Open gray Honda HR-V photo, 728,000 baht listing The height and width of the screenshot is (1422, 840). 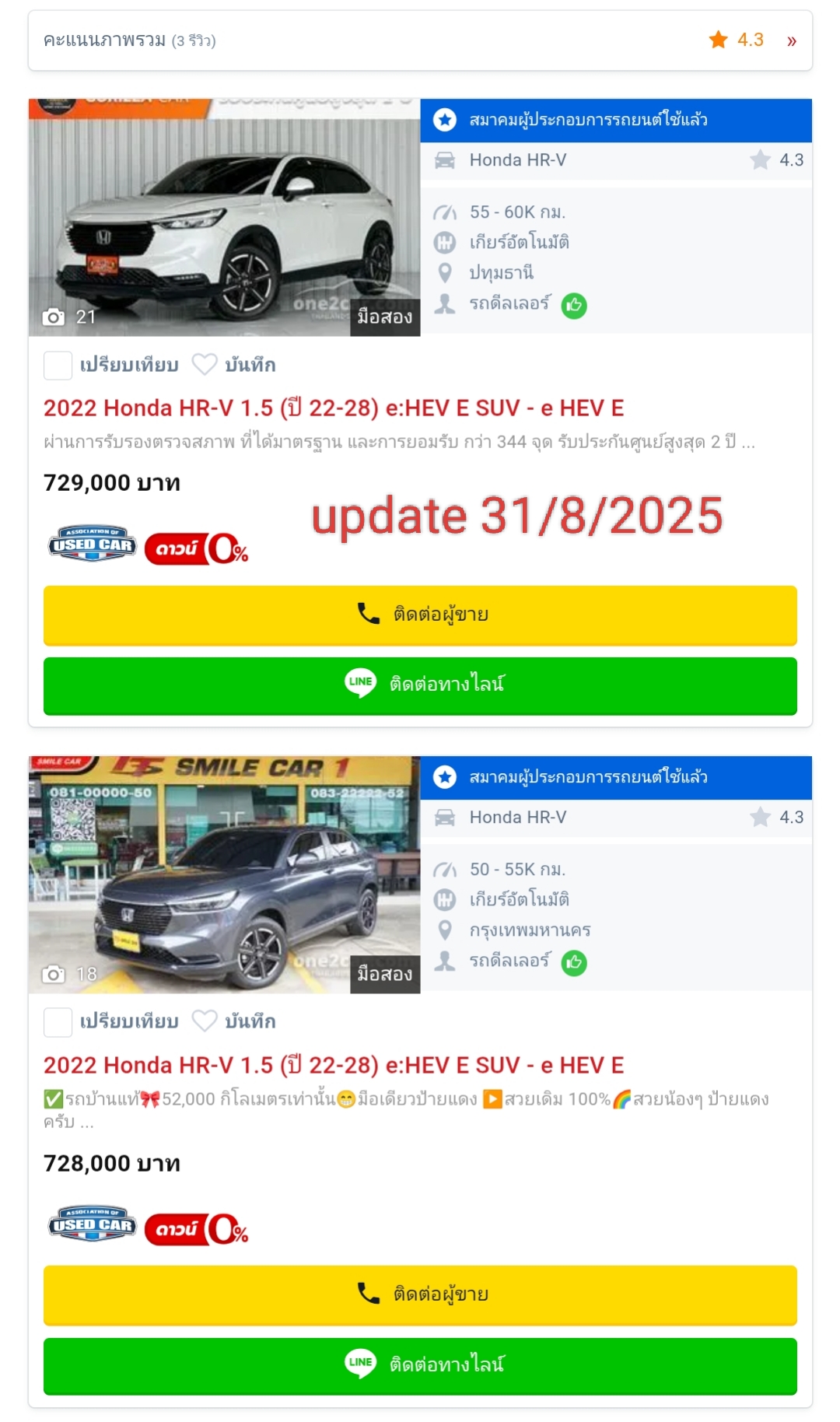224,874
